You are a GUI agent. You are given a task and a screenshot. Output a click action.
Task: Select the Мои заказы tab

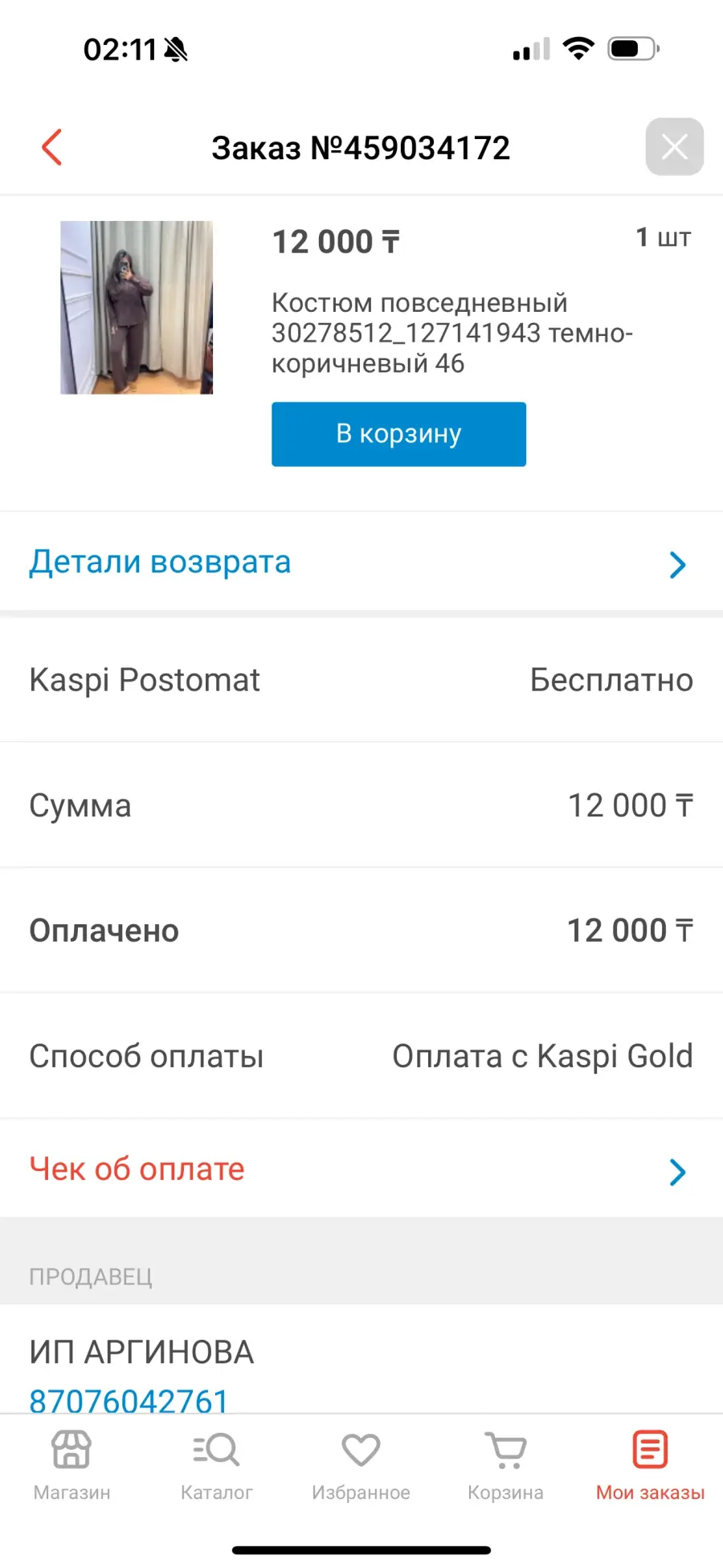[x=650, y=1466]
